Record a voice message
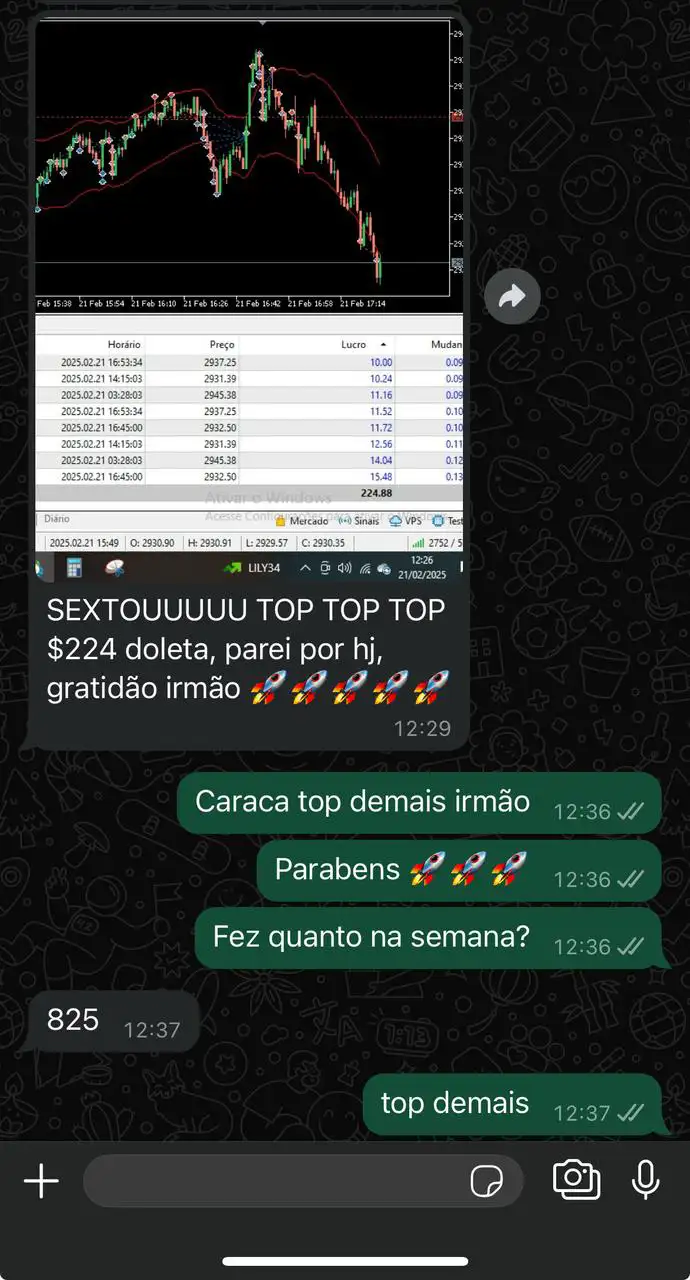Screen dimensions: 690x1280 point(646,1180)
